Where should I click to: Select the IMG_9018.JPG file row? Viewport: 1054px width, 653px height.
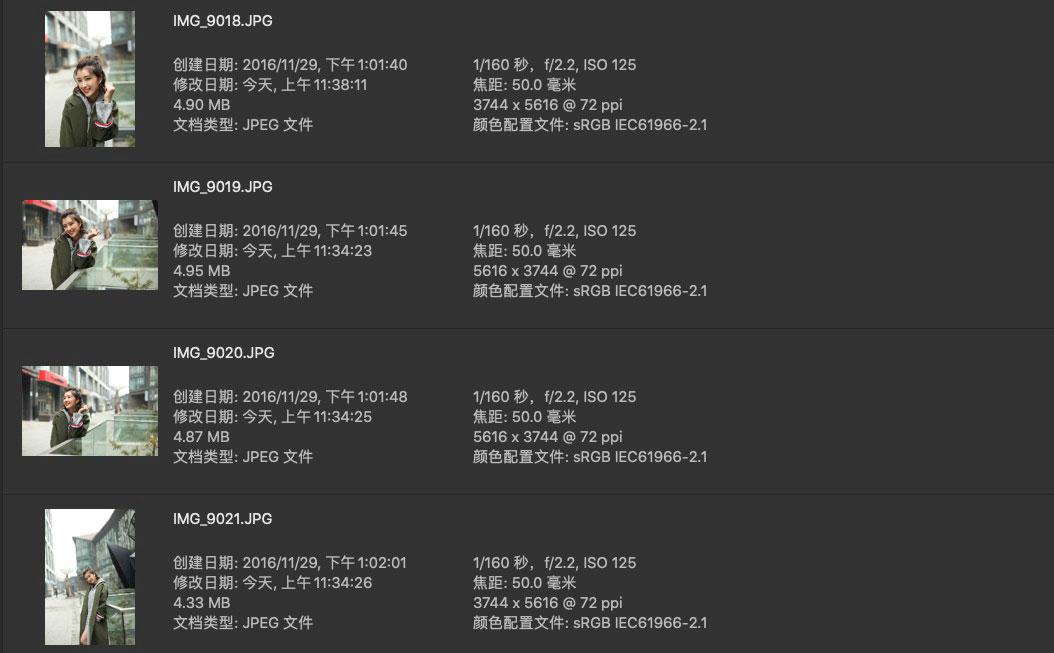click(x=222, y=21)
